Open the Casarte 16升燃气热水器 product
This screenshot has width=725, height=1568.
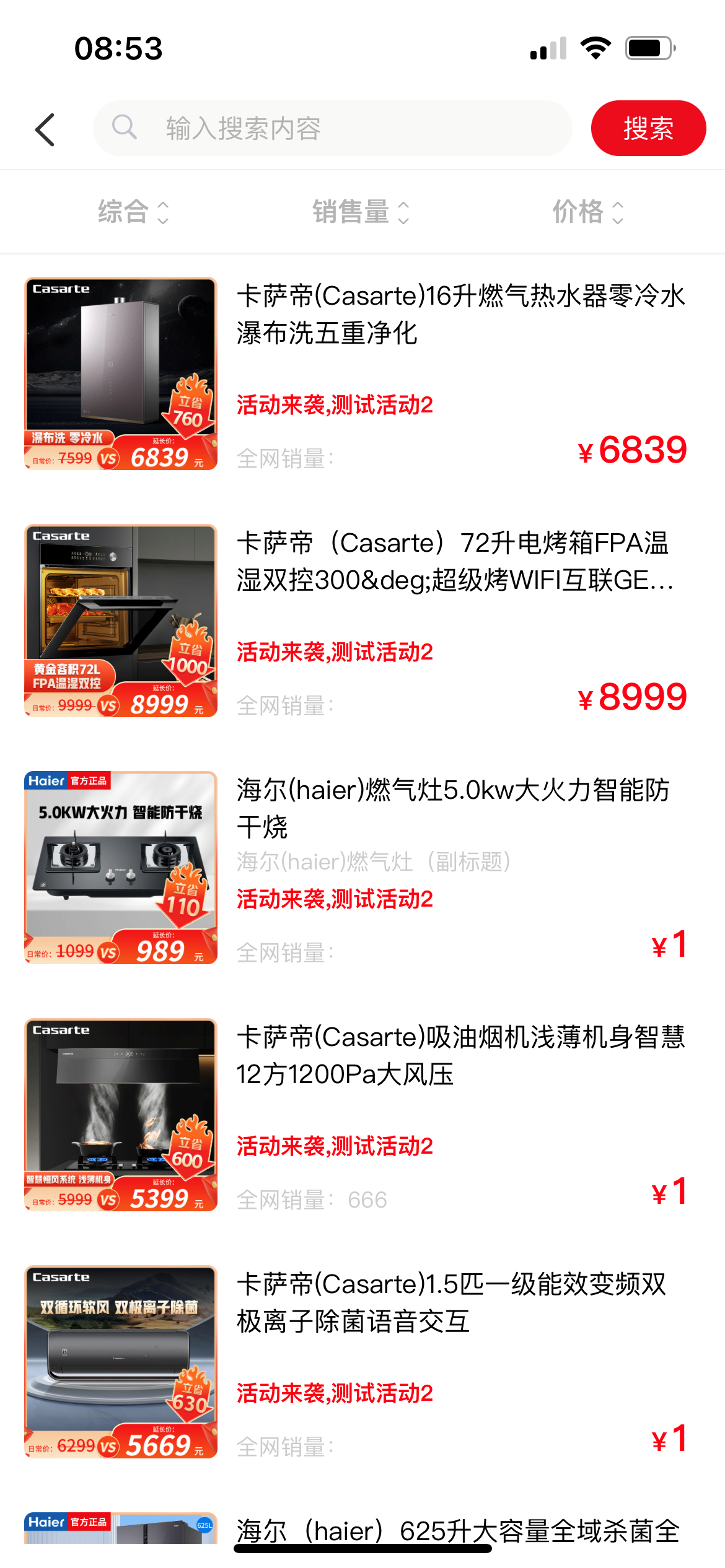point(461,314)
